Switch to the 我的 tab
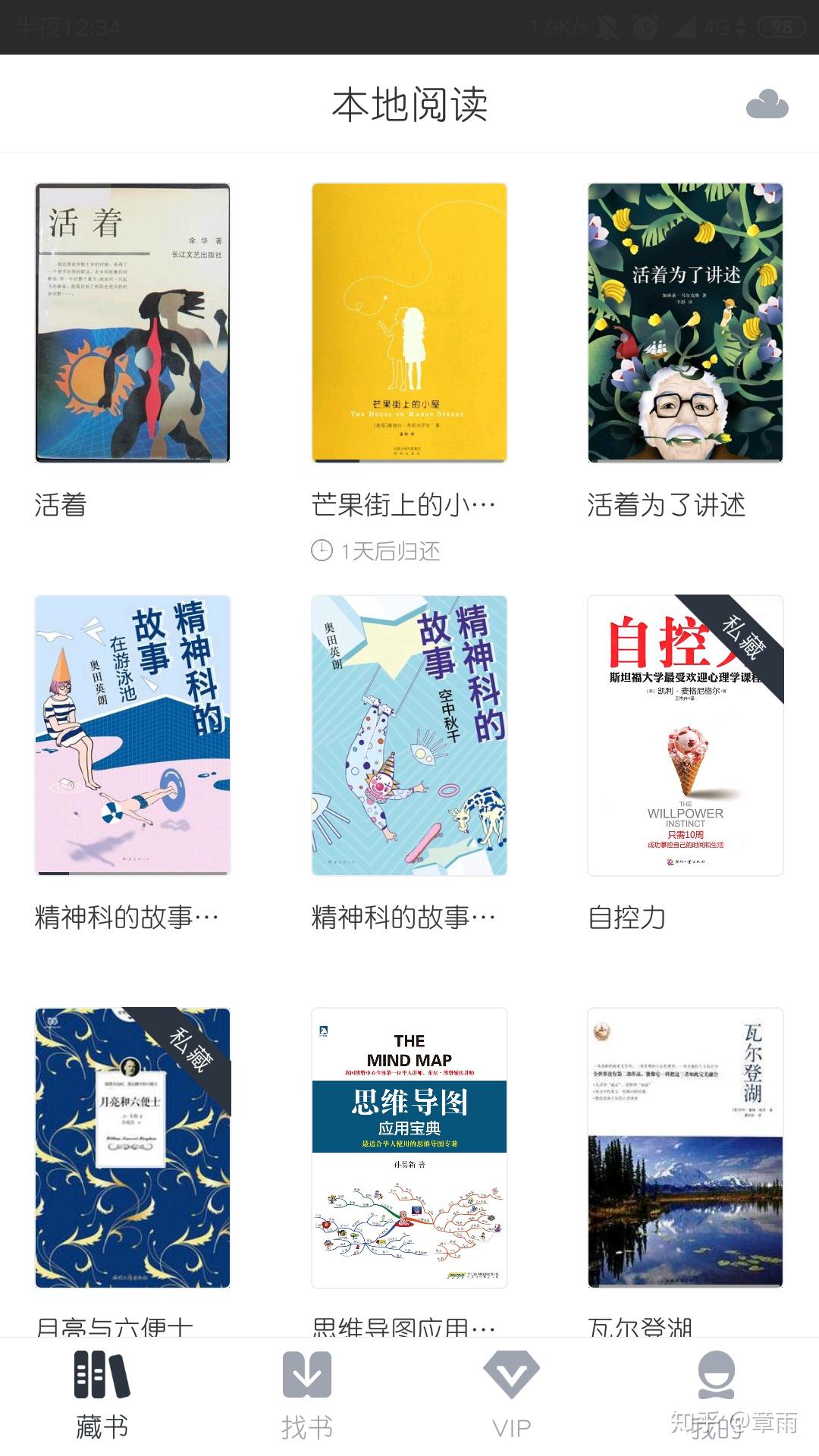This screenshot has width=819, height=1456. [x=716, y=1395]
